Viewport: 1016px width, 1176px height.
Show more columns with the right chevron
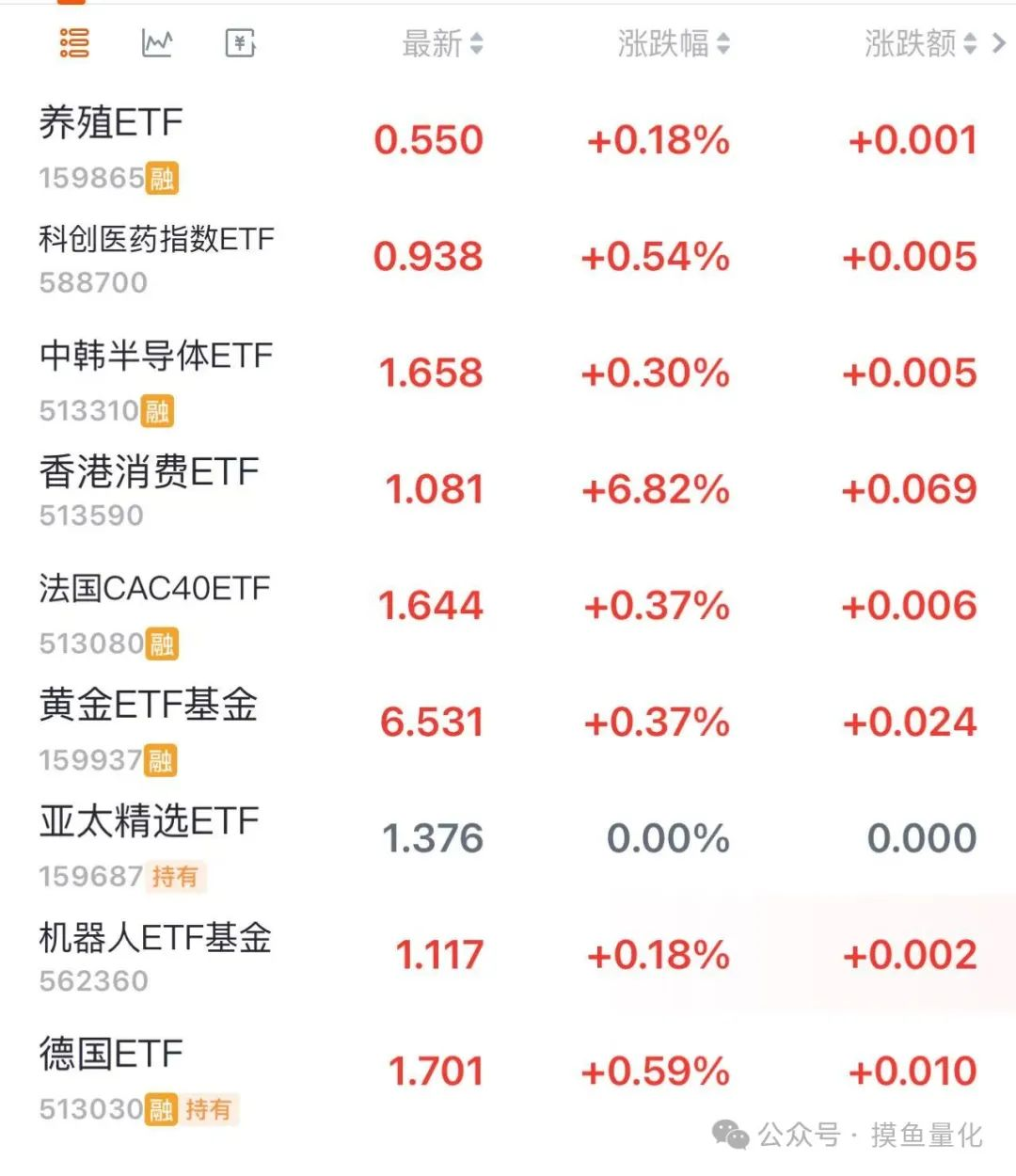[x=999, y=43]
